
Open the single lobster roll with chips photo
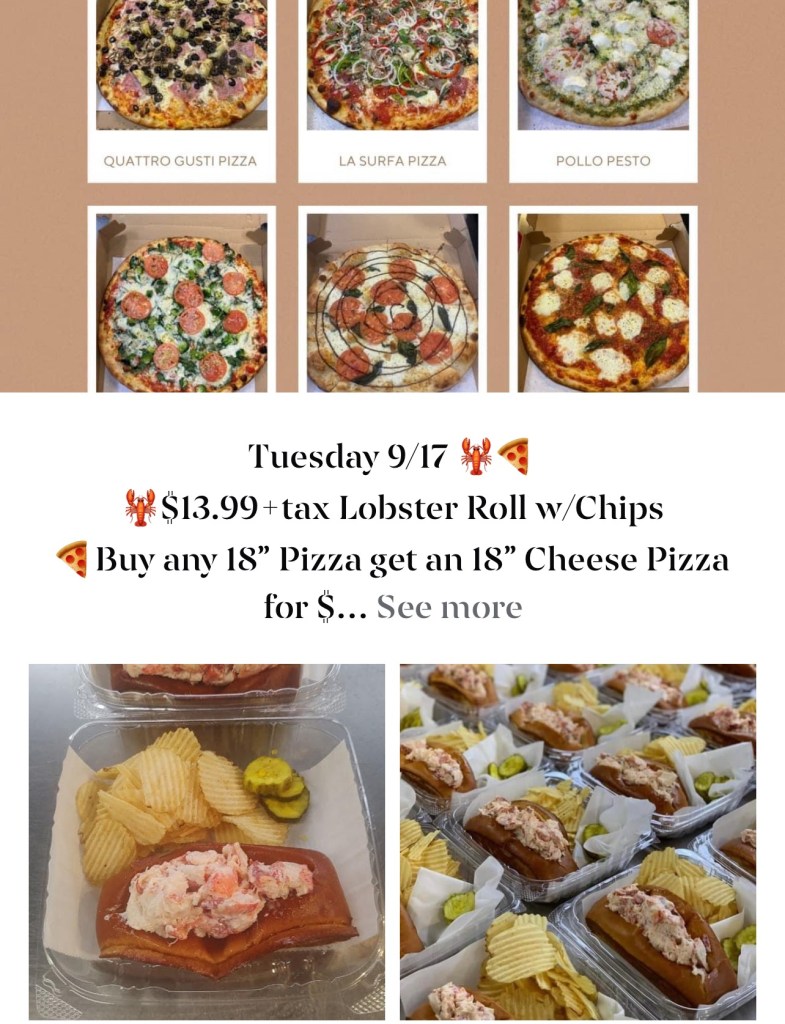pyautogui.click(x=206, y=841)
